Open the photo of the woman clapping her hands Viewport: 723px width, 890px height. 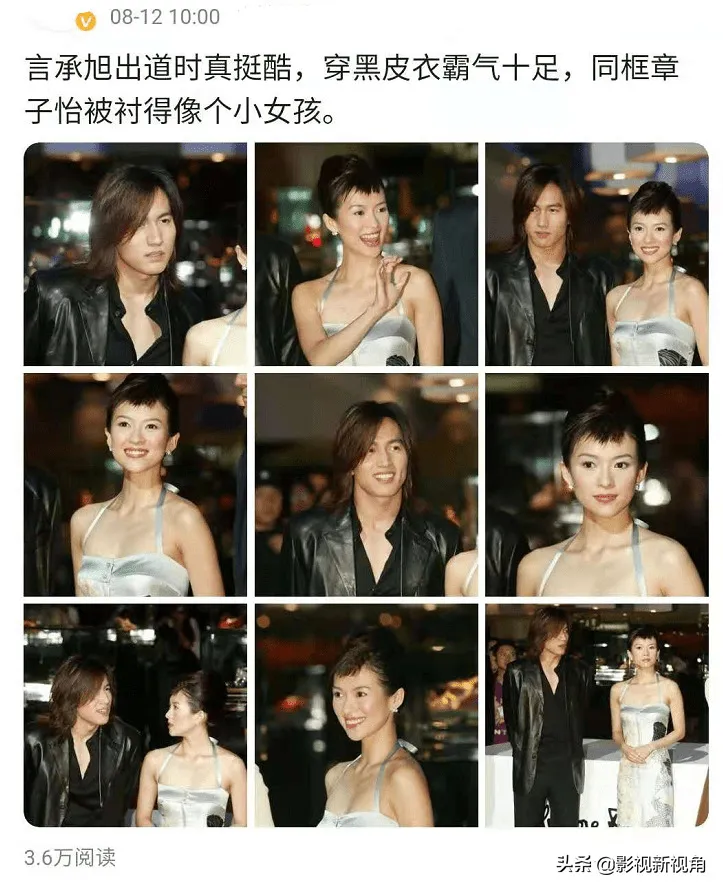[365, 254]
